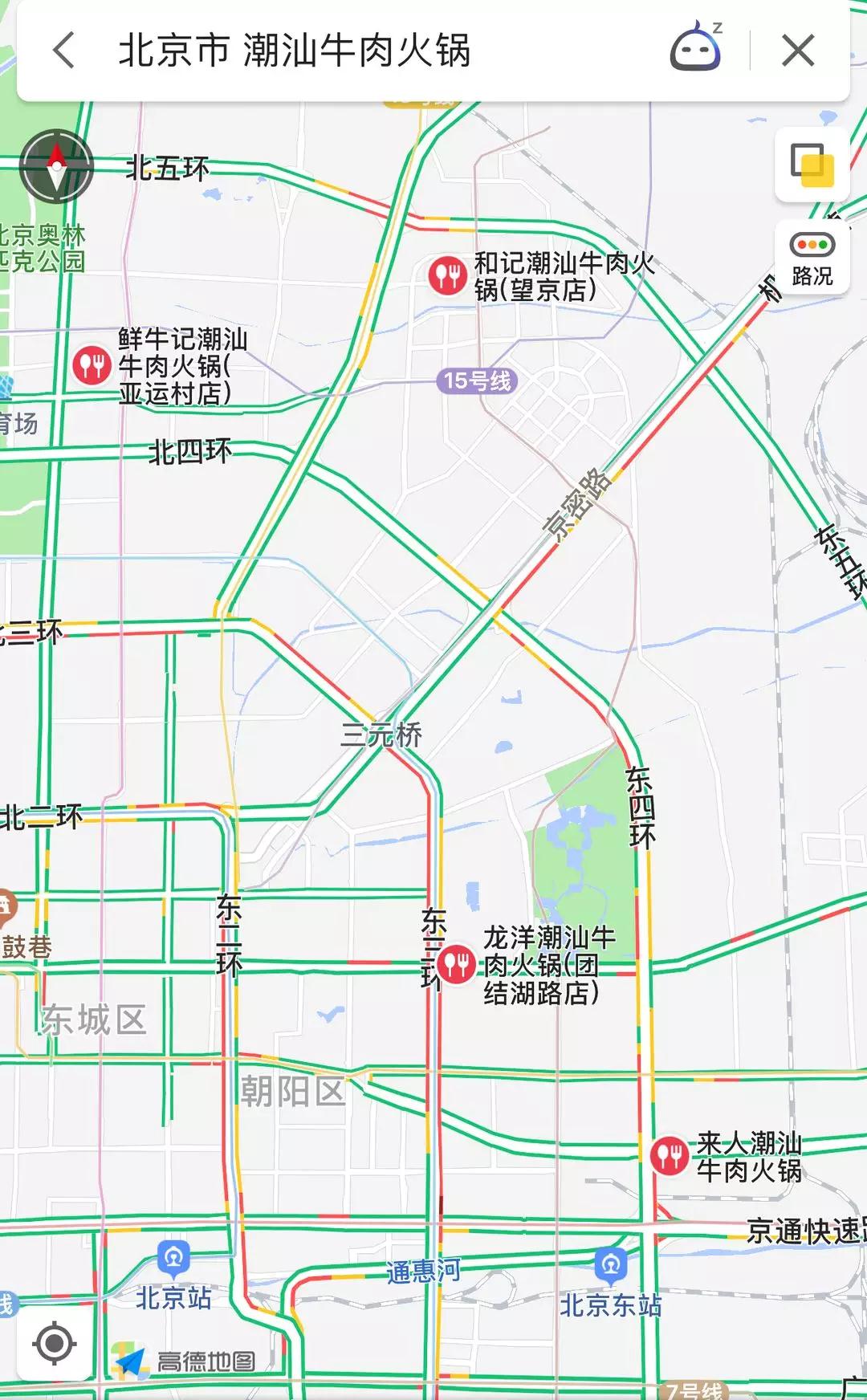
Task: Reset map orientation with the compass
Action: (x=56, y=165)
